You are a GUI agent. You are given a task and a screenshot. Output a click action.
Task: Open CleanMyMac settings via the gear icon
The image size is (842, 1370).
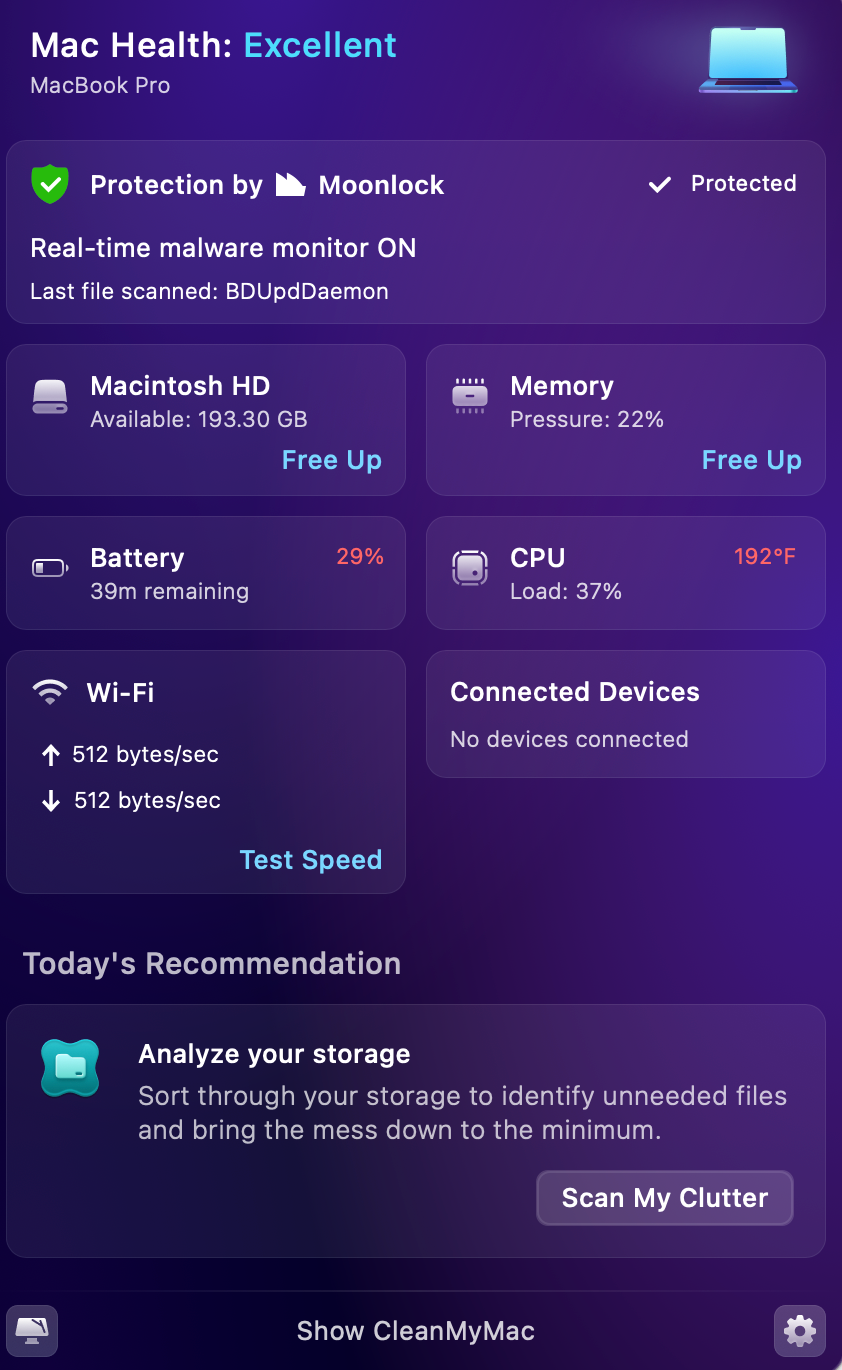[799, 1331]
